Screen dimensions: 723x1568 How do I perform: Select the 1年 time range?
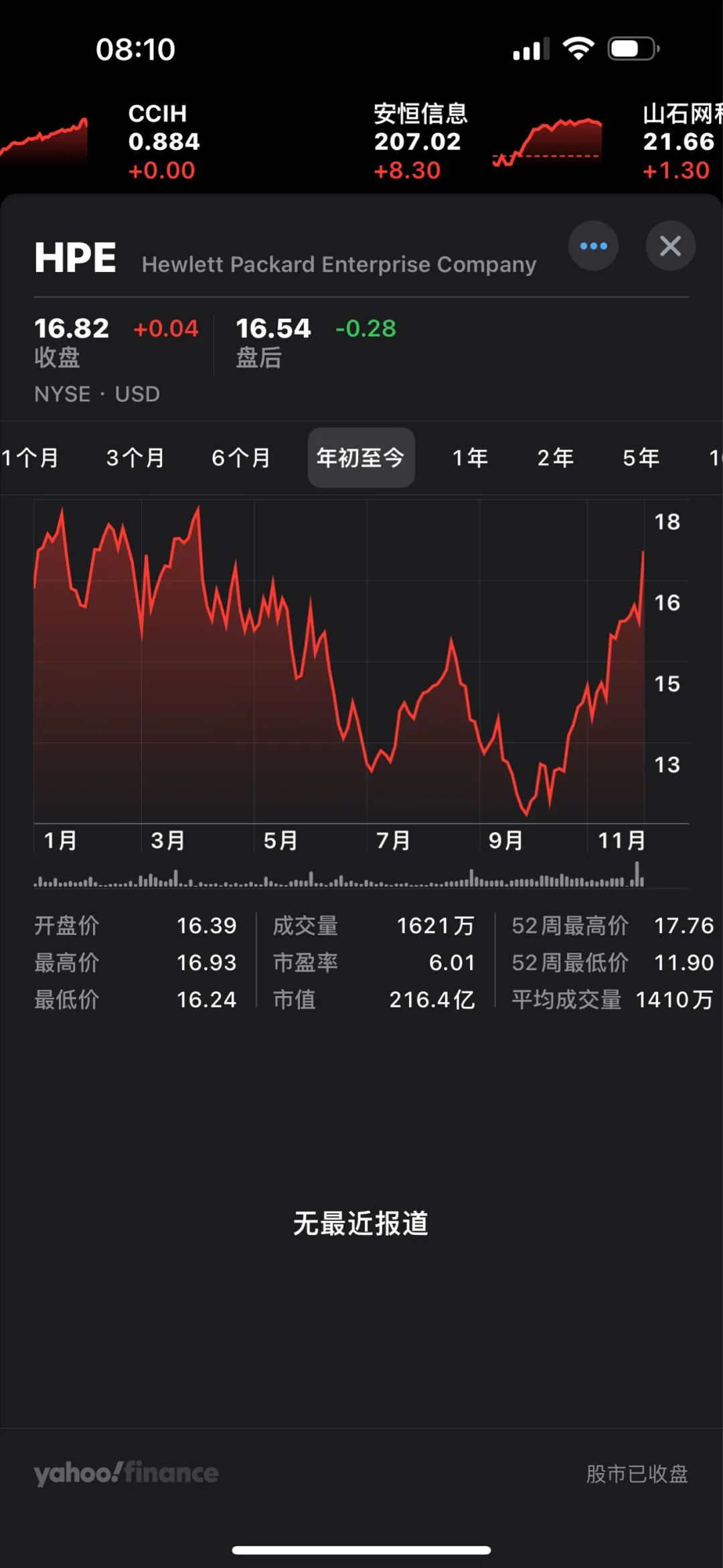(x=471, y=457)
